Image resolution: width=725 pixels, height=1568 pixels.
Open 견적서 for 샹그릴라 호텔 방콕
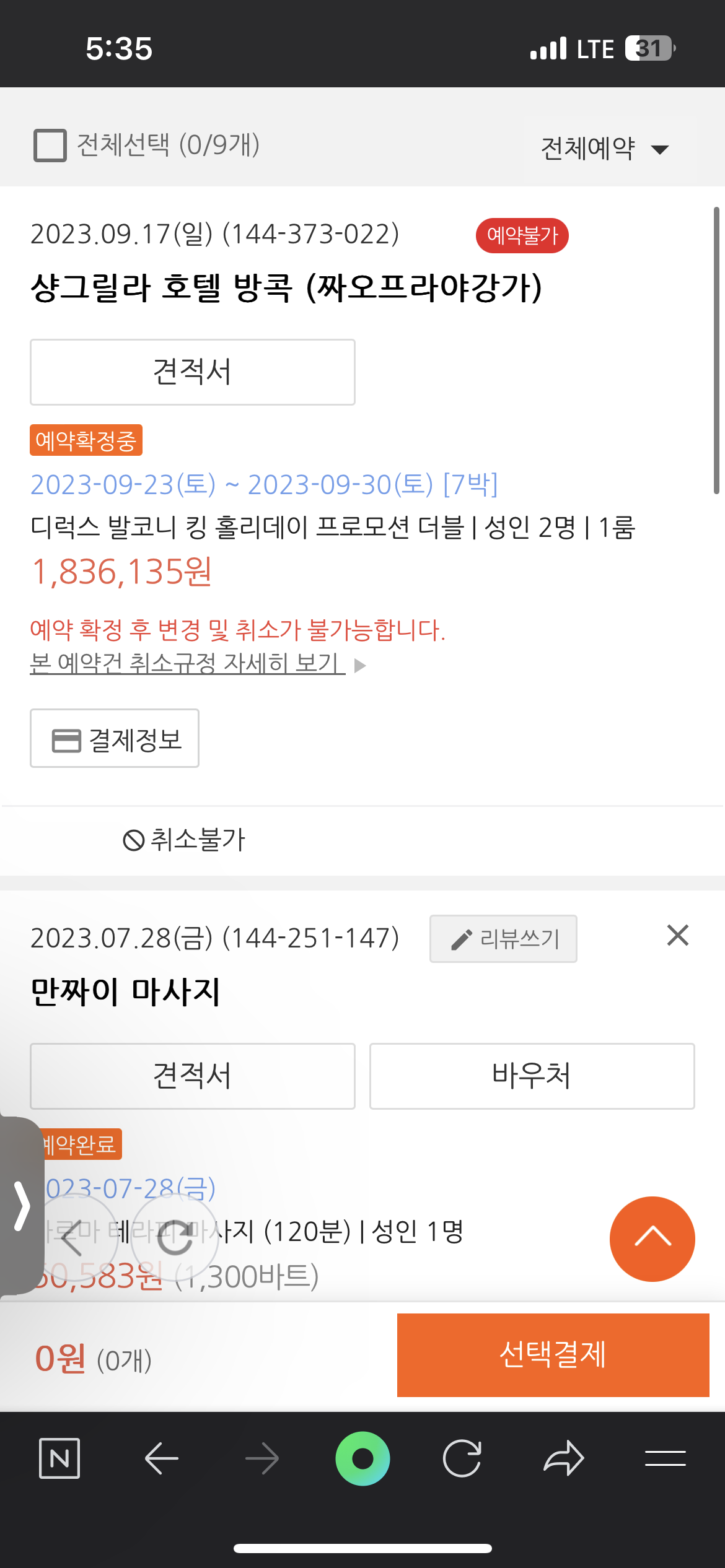193,372
